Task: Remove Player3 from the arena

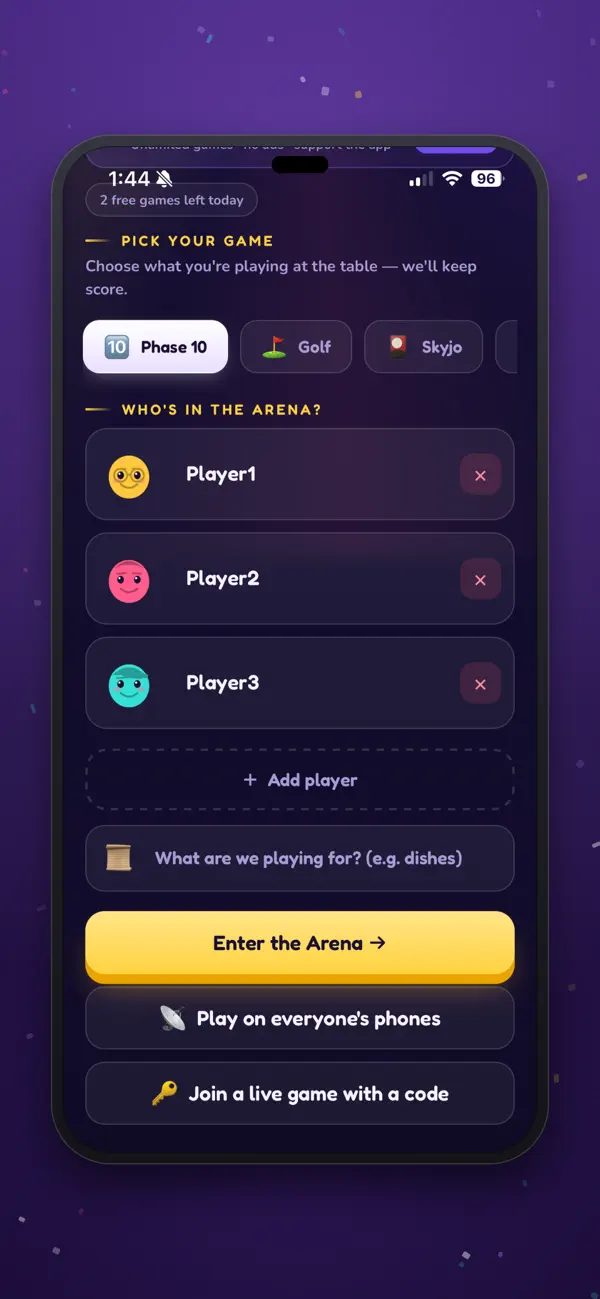Action: coord(480,684)
